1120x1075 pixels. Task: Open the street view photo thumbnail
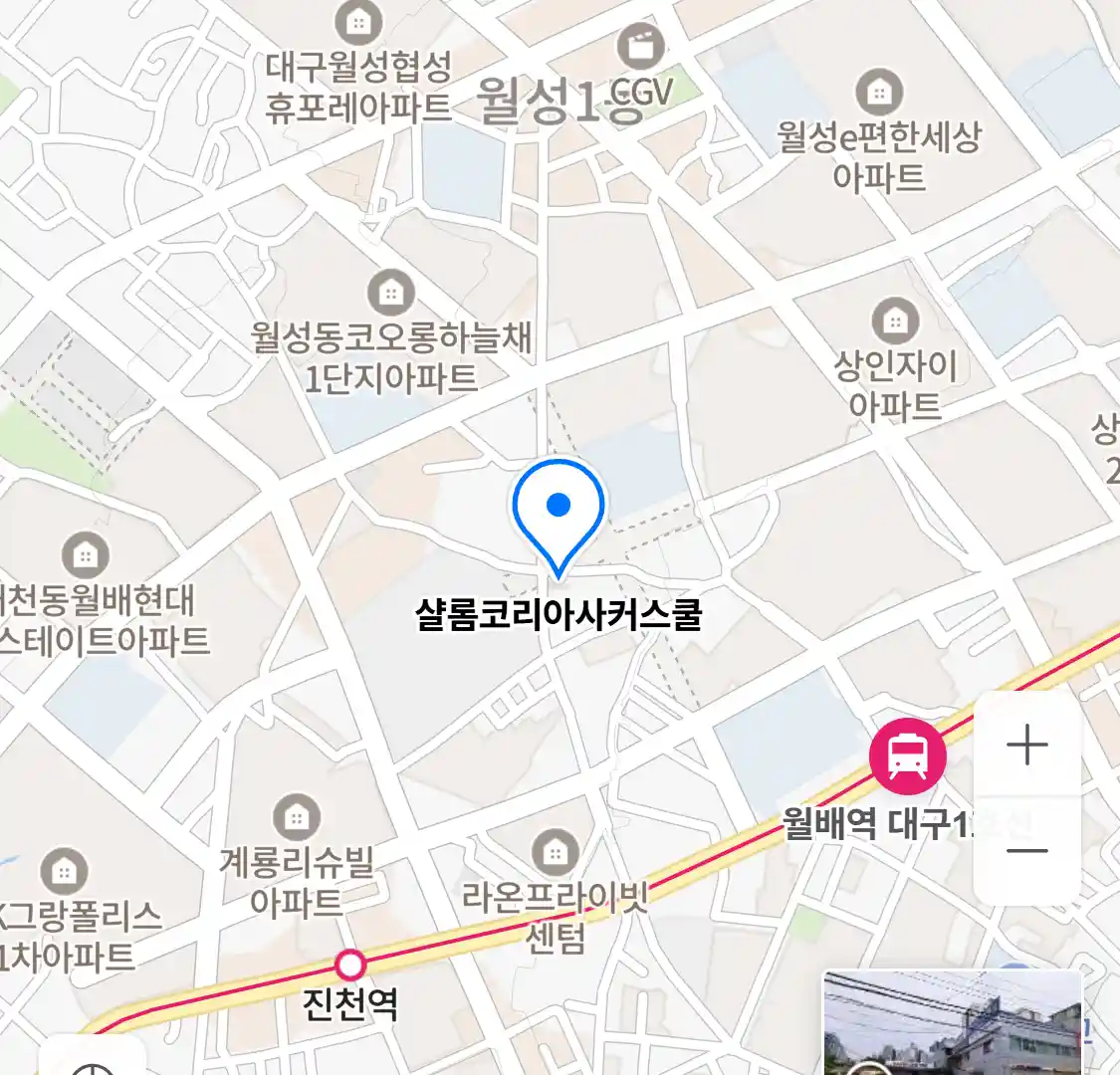pos(952,1023)
